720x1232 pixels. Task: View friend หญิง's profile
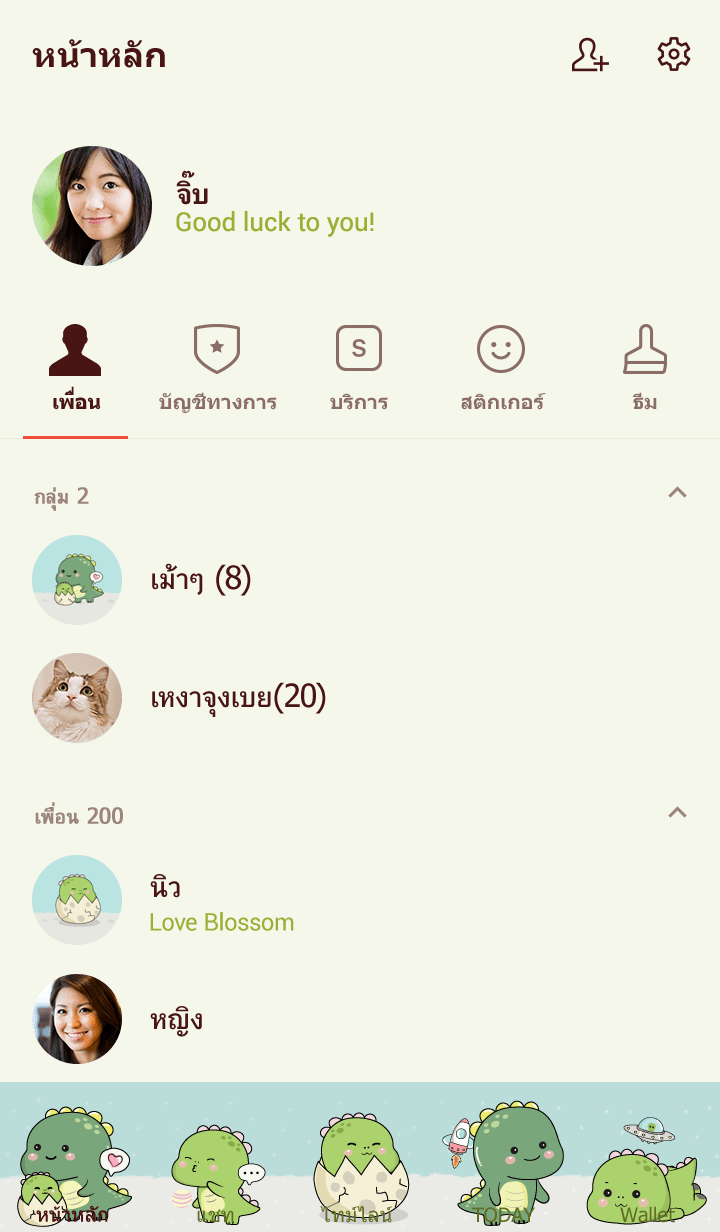176,1019
